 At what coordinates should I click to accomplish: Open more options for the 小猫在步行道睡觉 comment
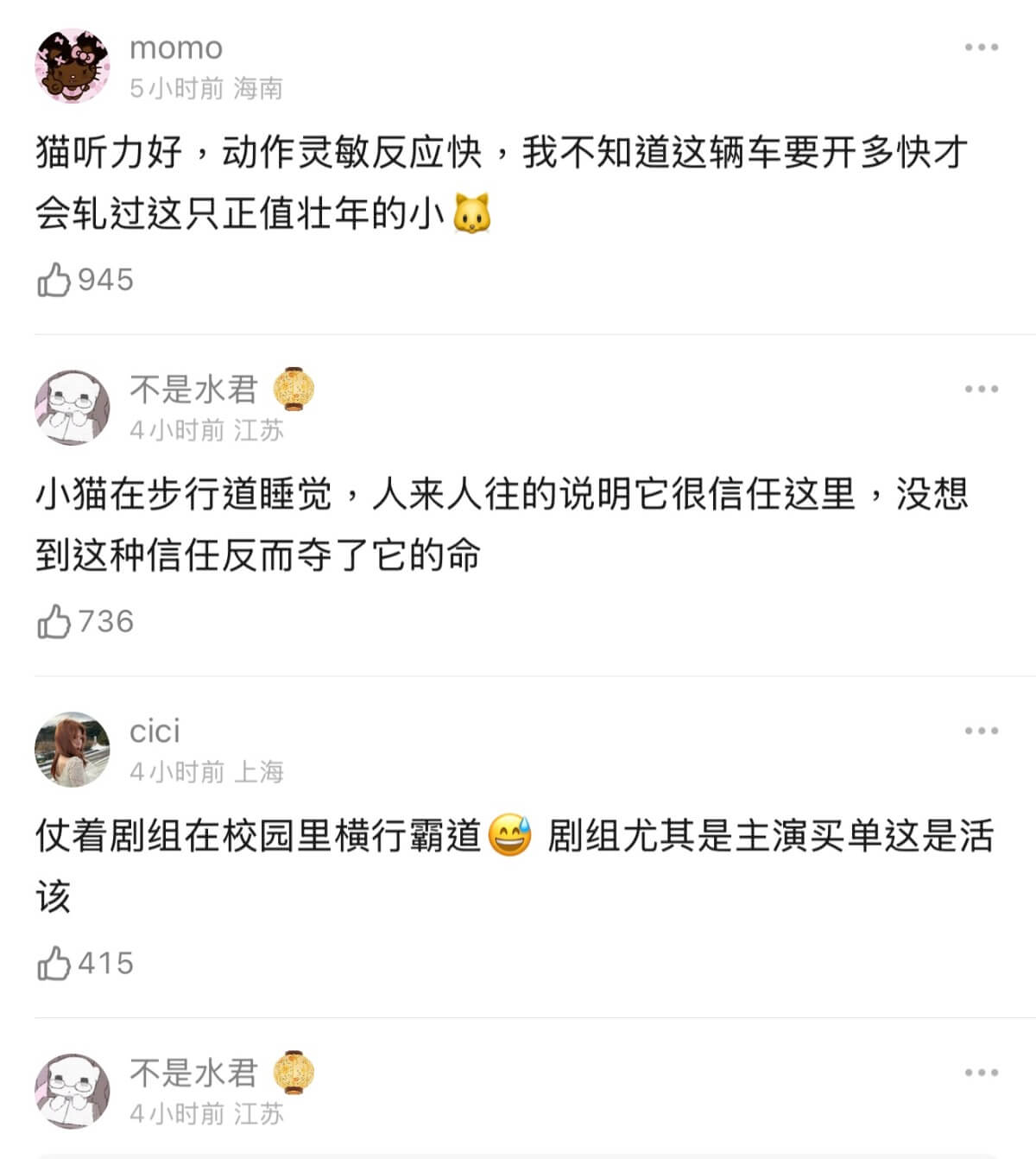(x=982, y=389)
